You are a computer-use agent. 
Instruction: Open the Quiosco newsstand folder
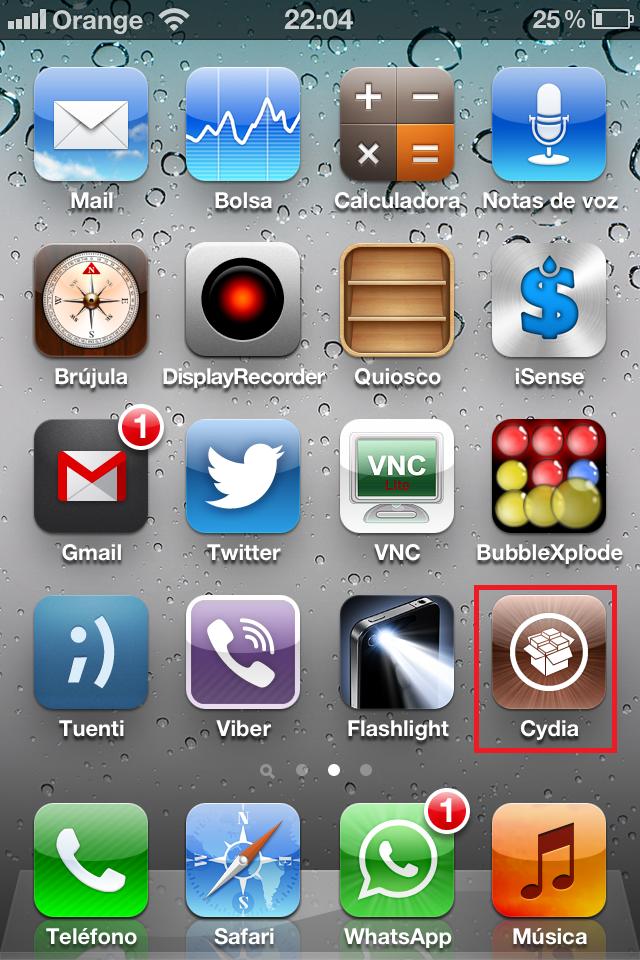[397, 300]
